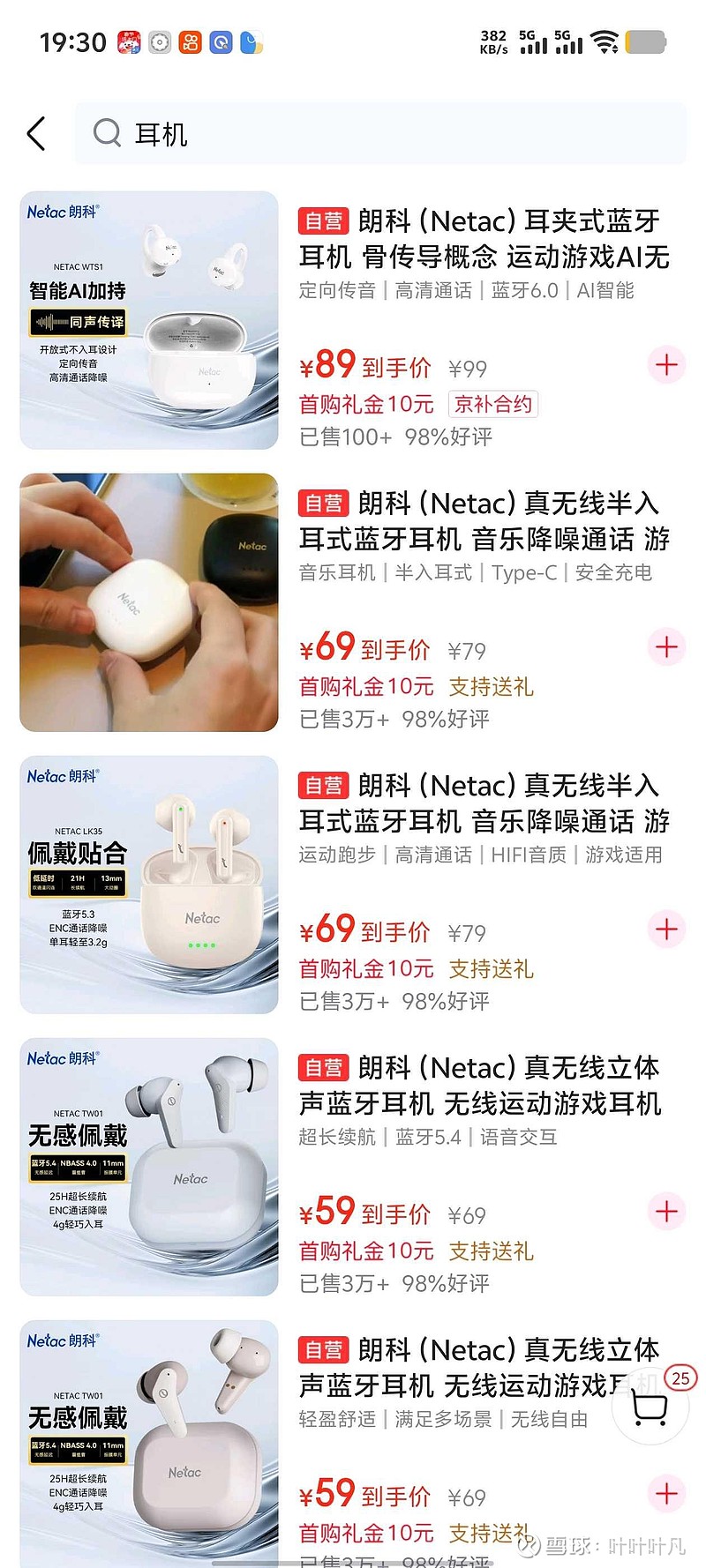Tap the plus icon on the ¥89 WTS1 earbuds
706x1568 pixels.
click(666, 364)
